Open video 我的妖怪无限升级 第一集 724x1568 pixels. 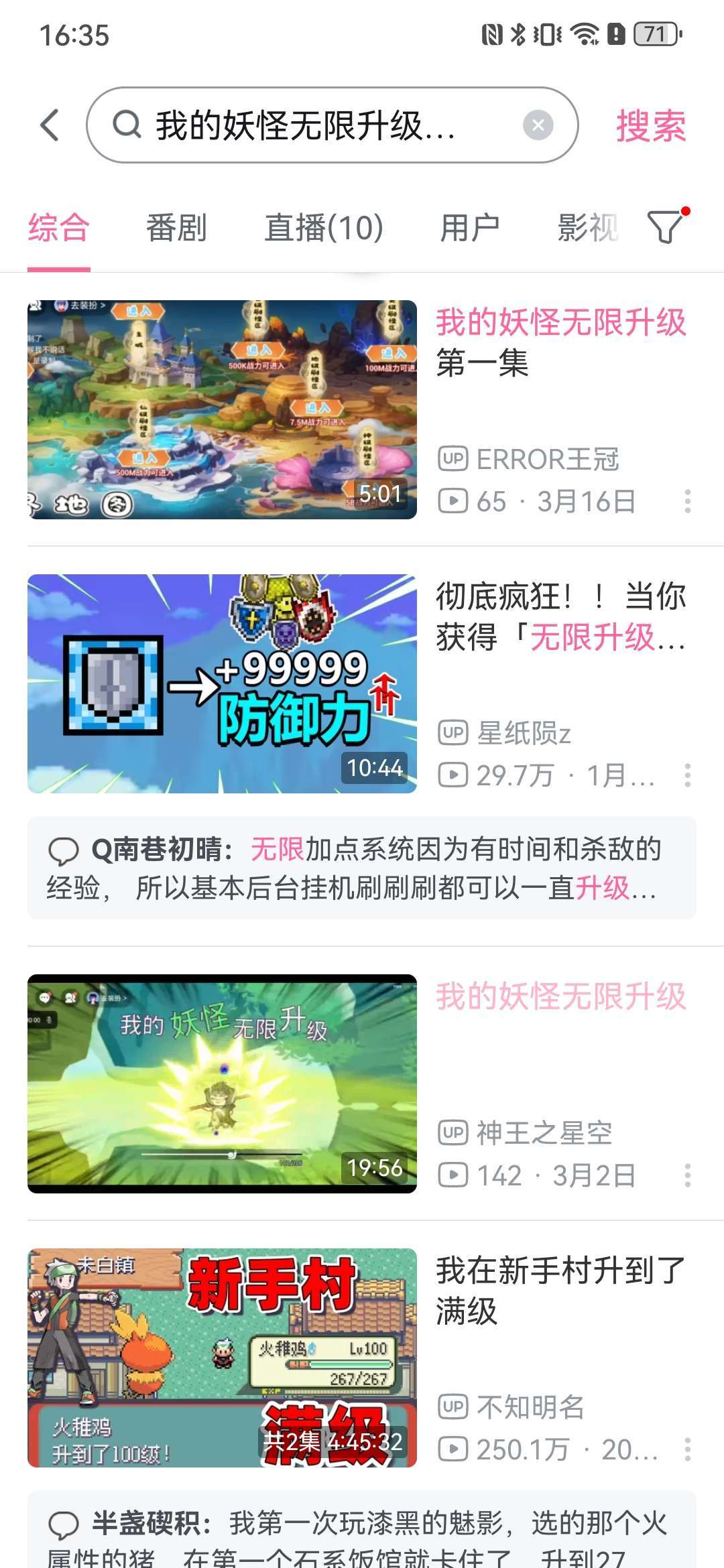(222, 409)
